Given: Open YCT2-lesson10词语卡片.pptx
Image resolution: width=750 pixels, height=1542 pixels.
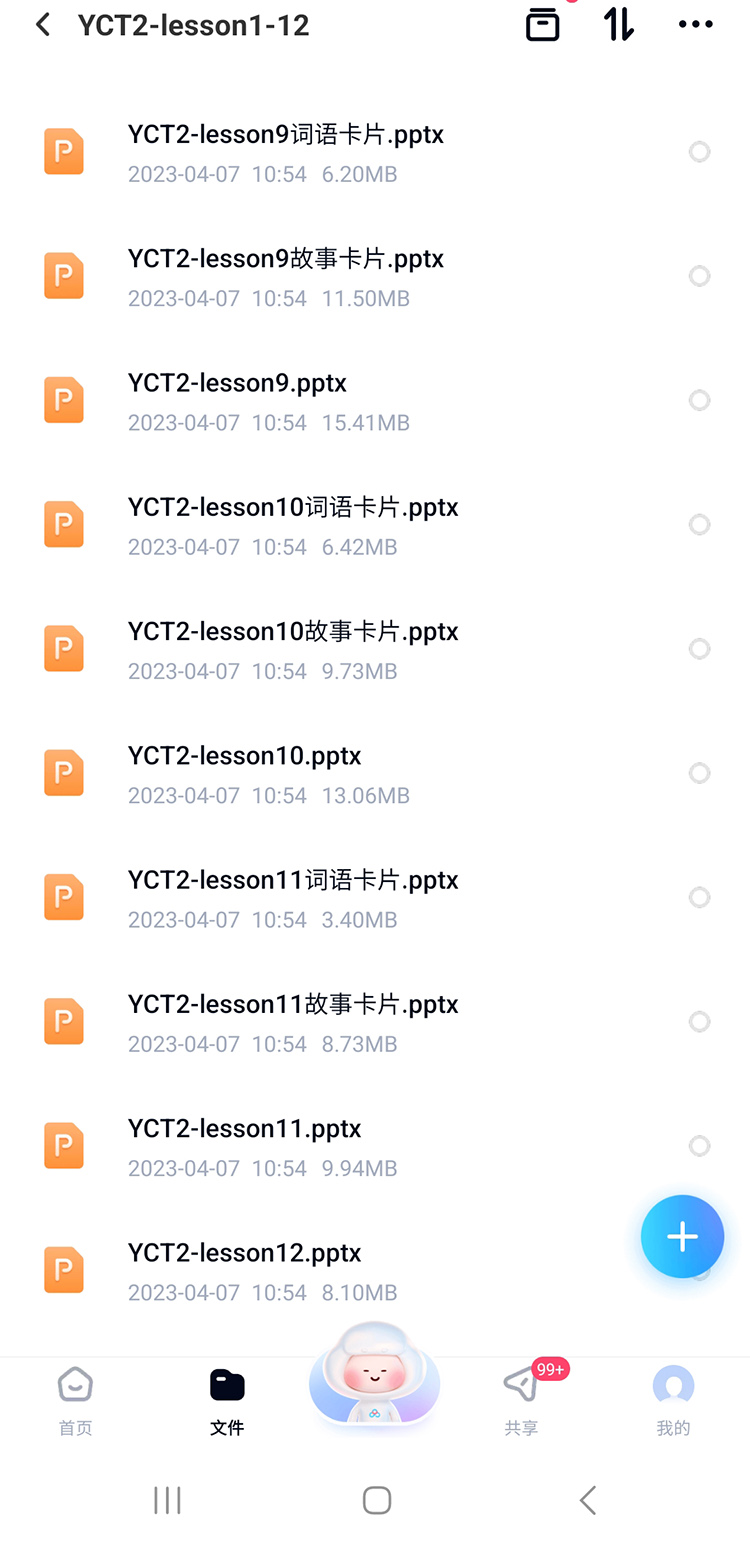Looking at the screenshot, I should tap(375, 524).
